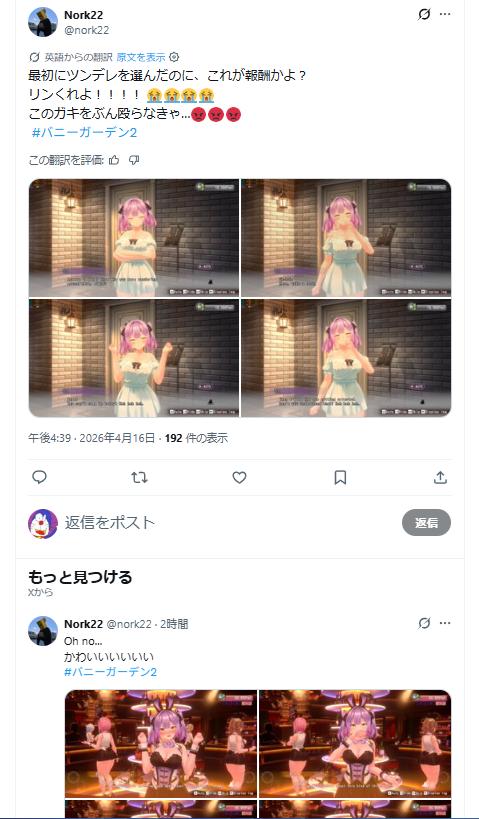Open the top-right image of the main post

[346, 238]
